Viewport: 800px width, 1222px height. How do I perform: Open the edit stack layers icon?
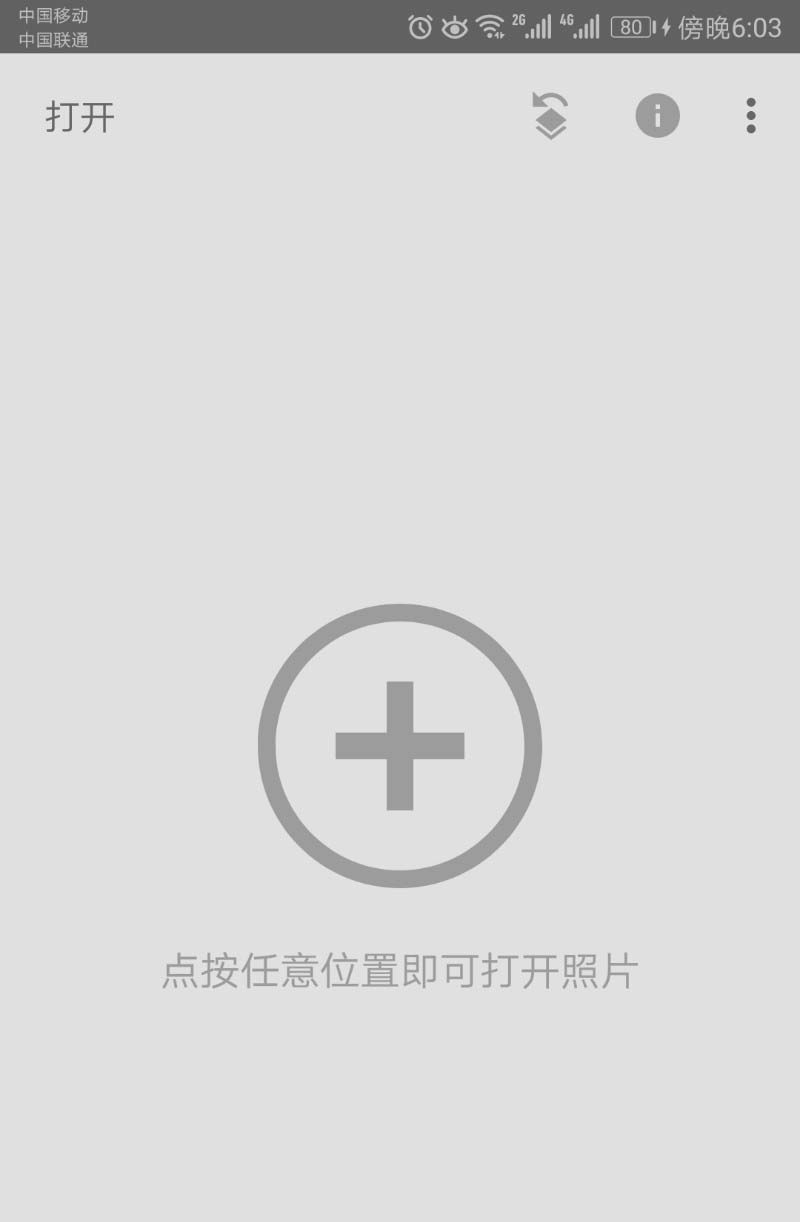pyautogui.click(x=550, y=116)
